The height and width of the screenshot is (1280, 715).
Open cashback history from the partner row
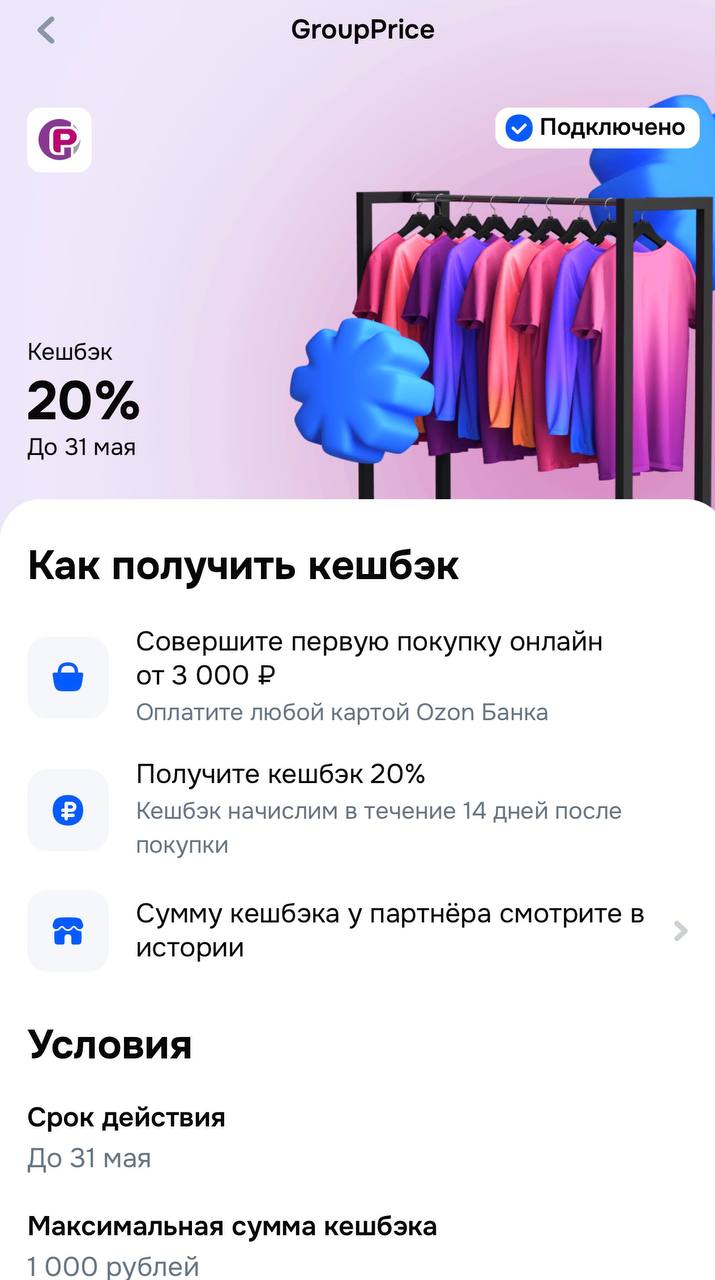tap(358, 931)
